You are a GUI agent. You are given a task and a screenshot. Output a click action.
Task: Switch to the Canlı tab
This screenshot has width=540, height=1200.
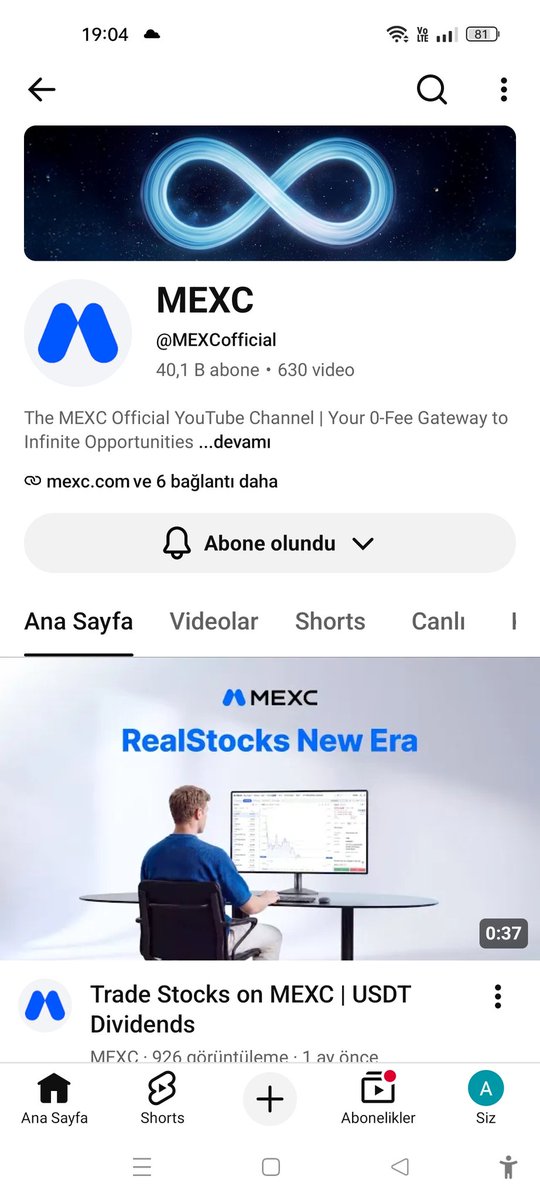pos(438,621)
